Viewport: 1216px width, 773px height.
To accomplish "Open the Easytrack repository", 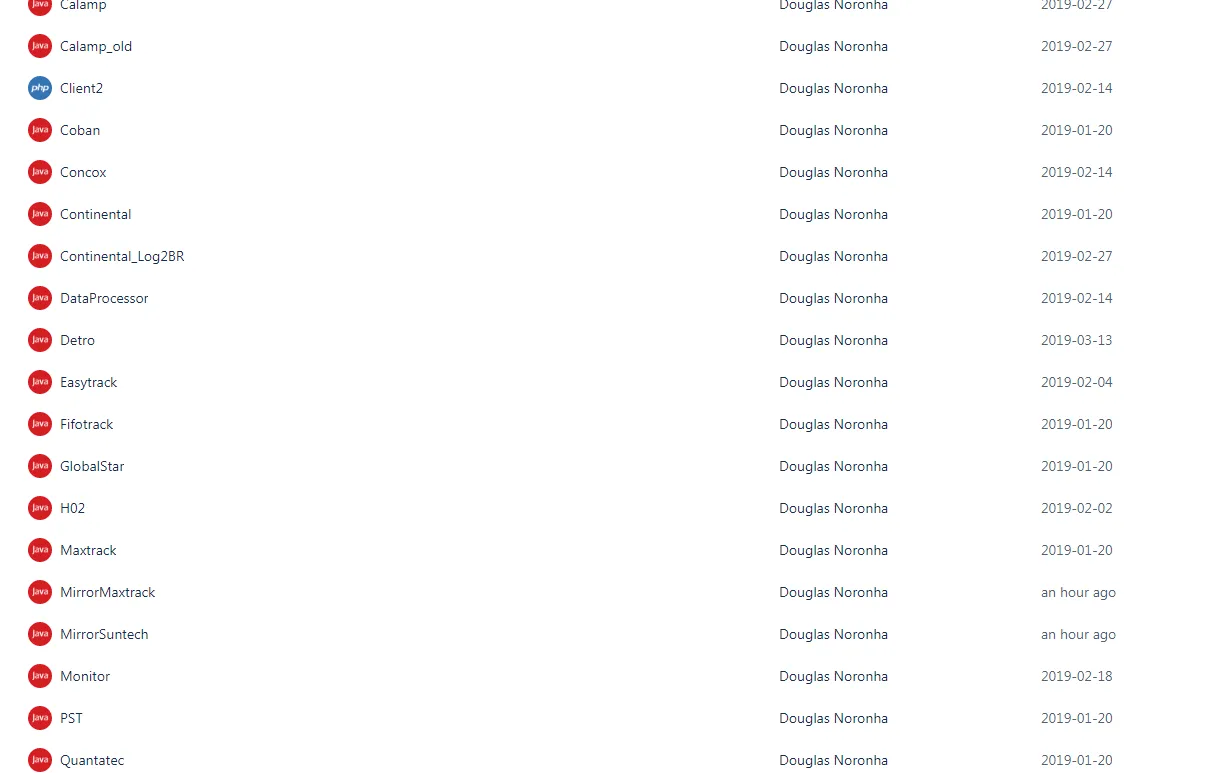I will tap(88, 382).
